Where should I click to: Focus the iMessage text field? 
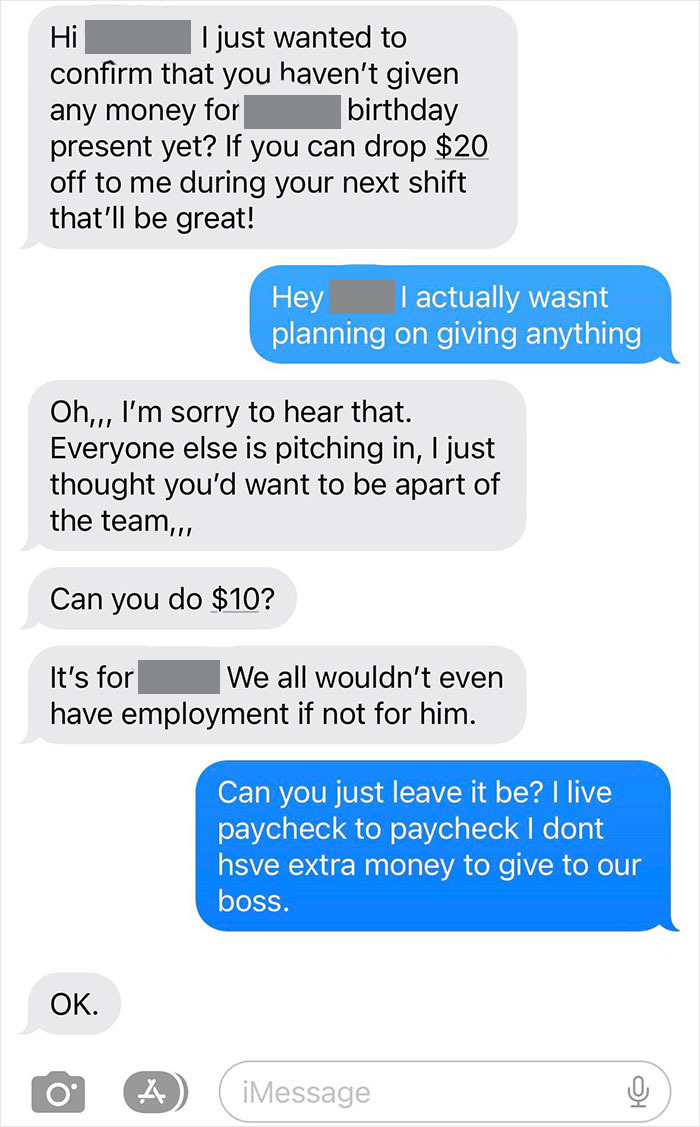pos(420,1092)
